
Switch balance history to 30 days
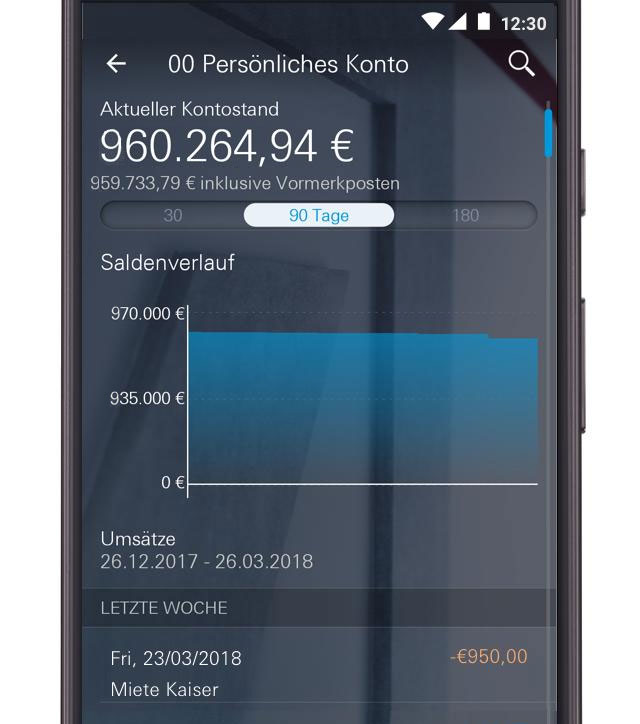tap(173, 215)
